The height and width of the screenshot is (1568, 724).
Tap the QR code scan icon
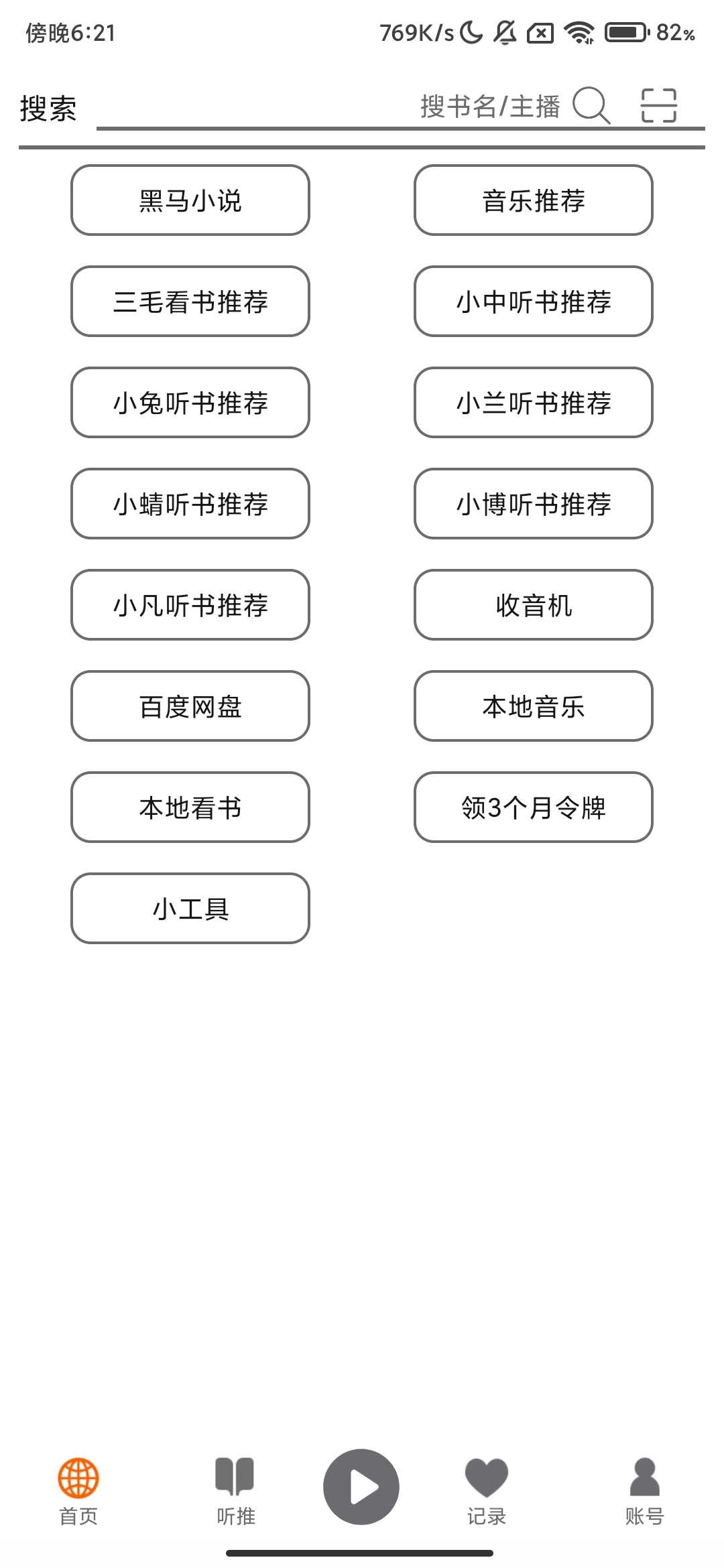(x=658, y=105)
